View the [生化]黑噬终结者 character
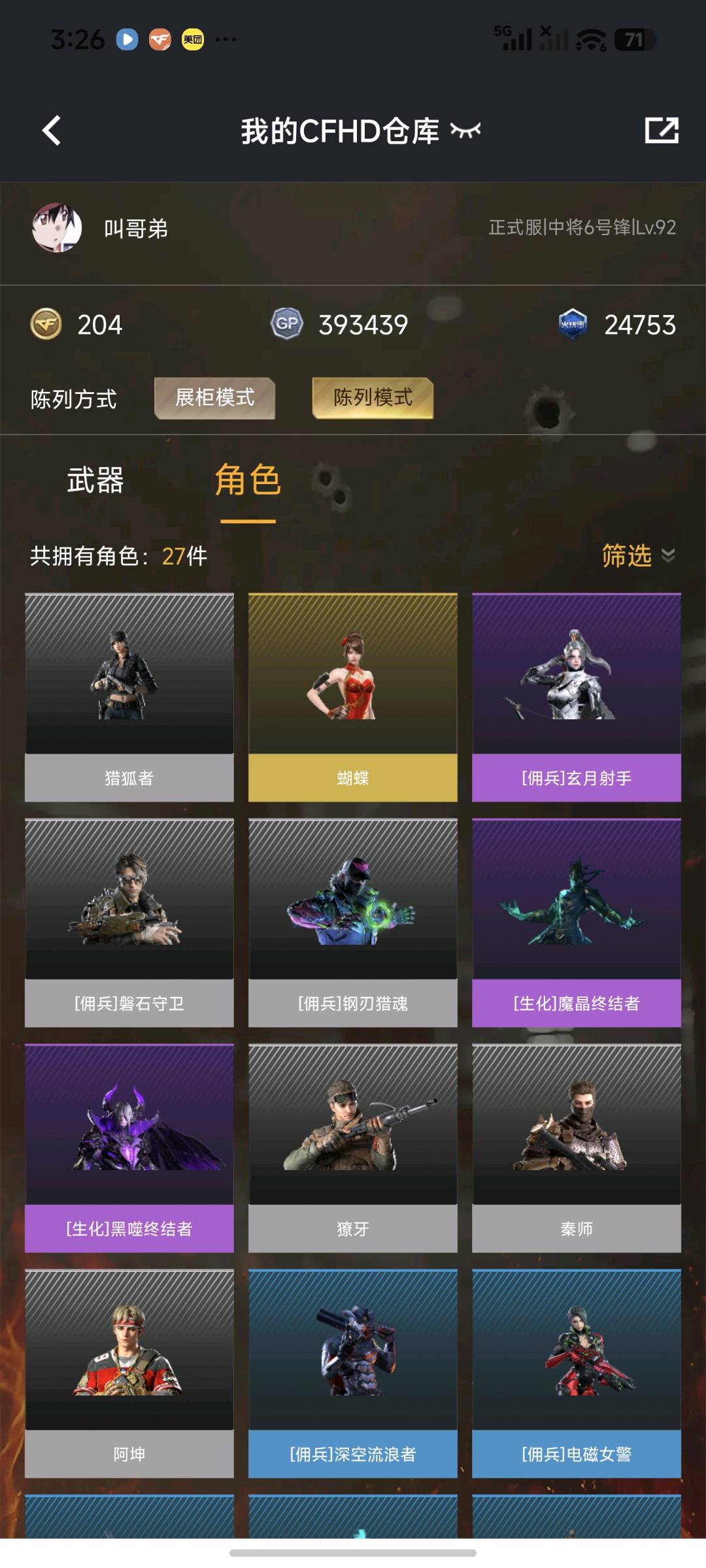The height and width of the screenshot is (1568, 706). [129, 1148]
